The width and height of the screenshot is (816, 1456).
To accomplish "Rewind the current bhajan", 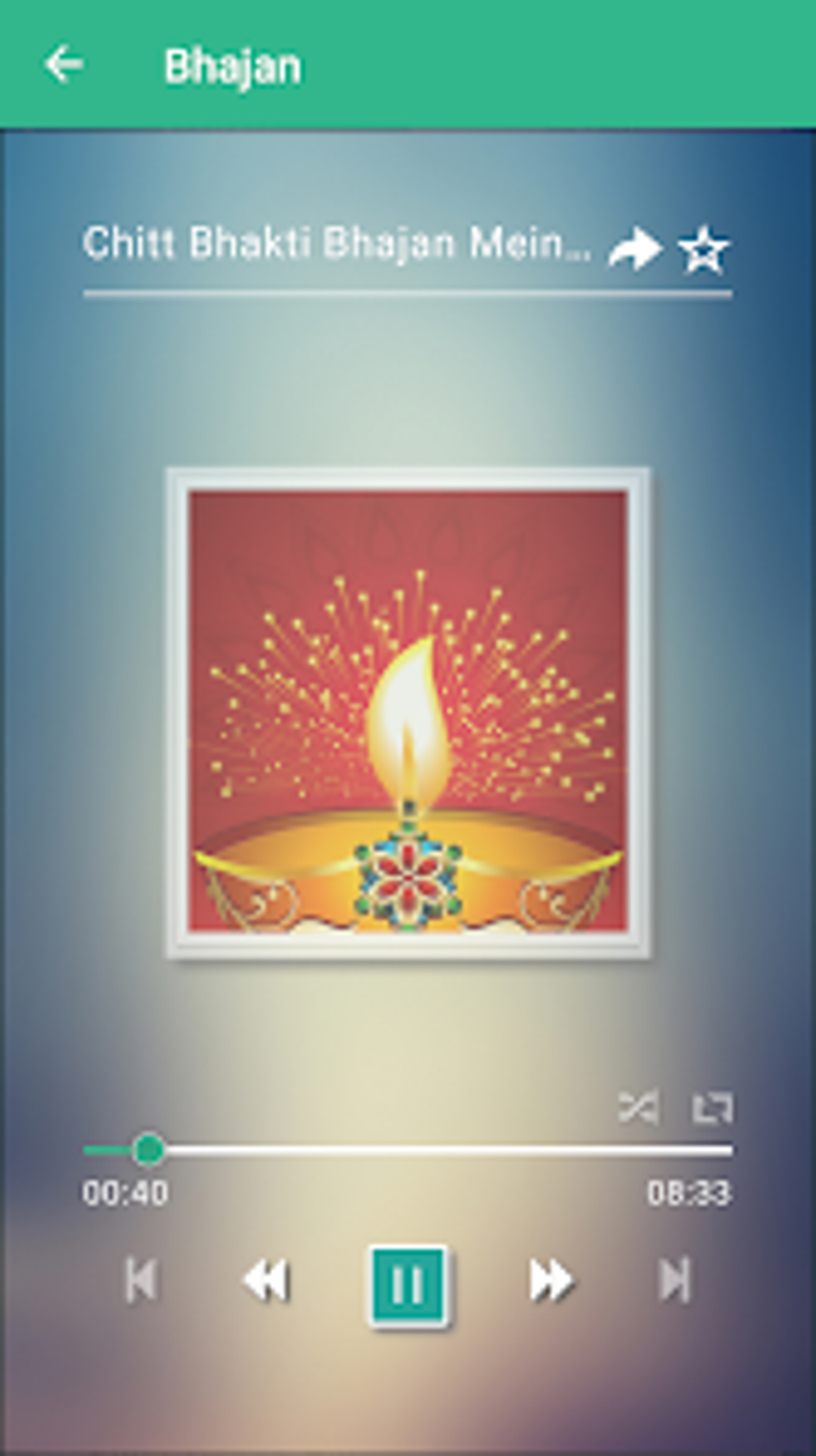I will click(x=266, y=1280).
